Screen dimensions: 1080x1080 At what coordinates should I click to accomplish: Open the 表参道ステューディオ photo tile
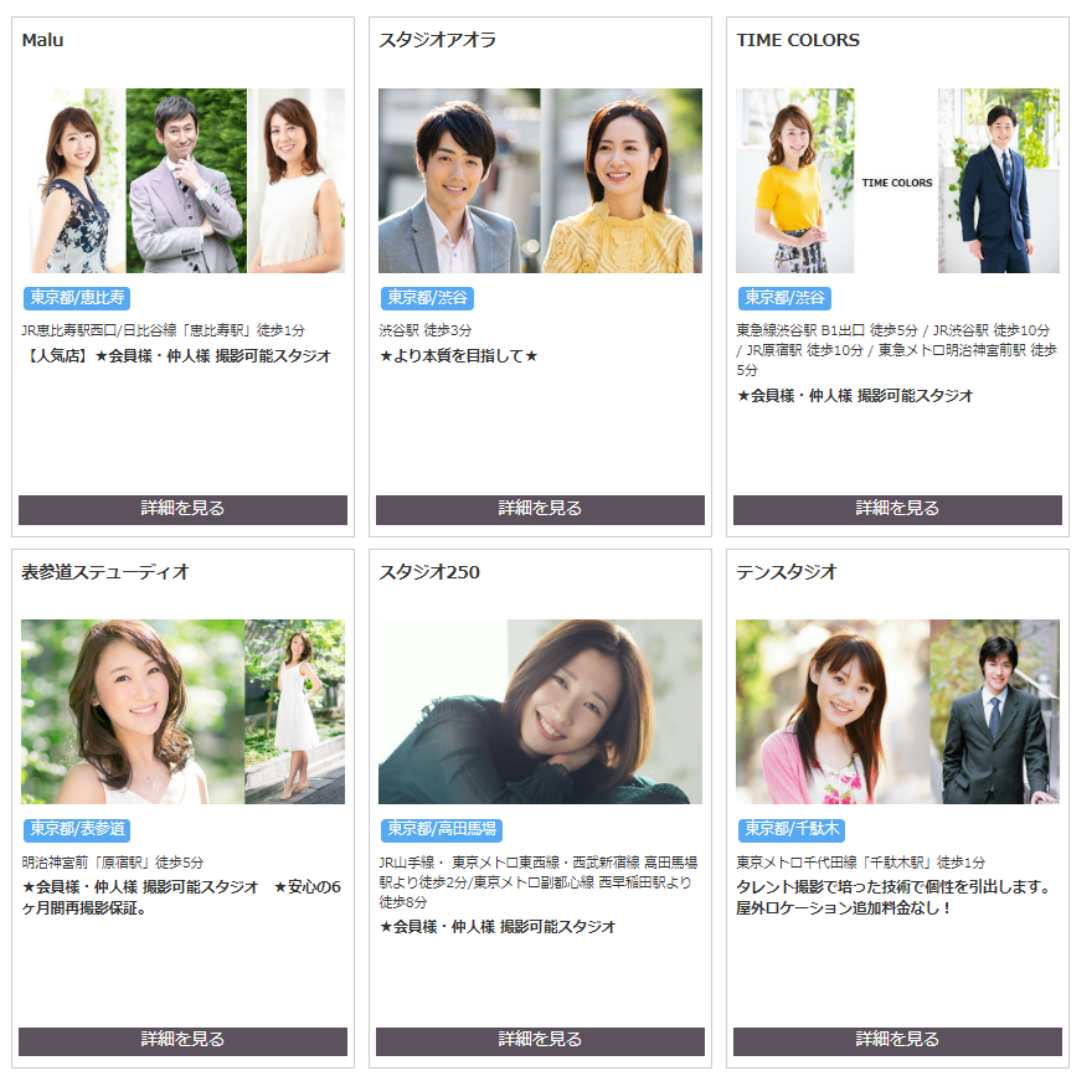[x=183, y=712]
